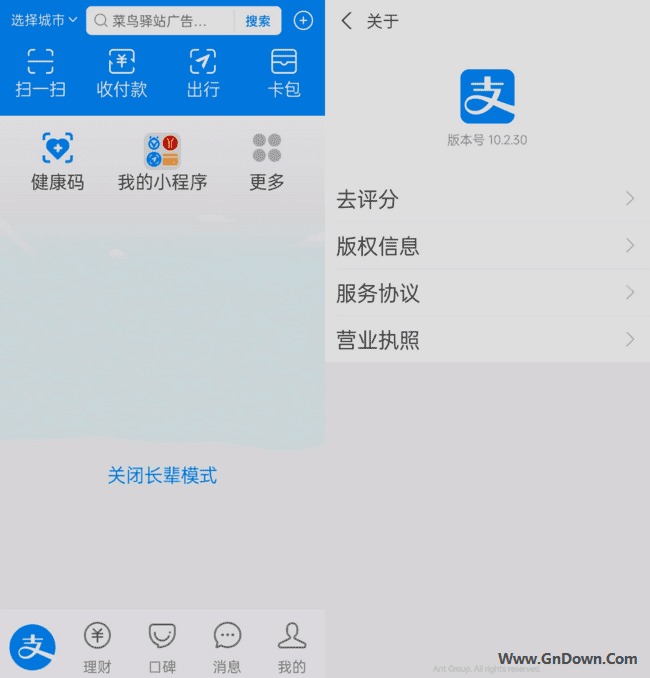The image size is (650, 678).
Task: Open the 选择城市 city dropdown
Action: tap(44, 20)
